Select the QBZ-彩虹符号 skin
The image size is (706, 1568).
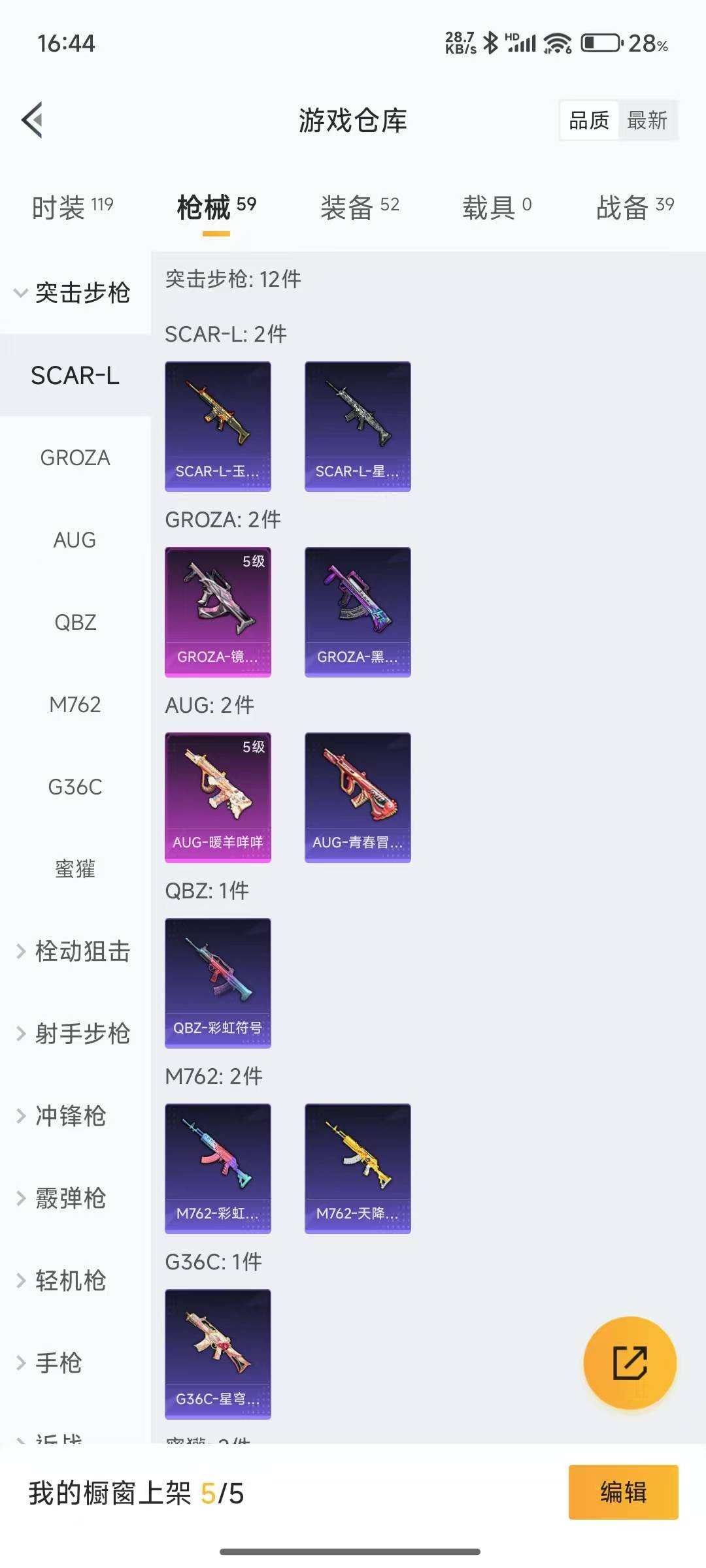pyautogui.click(x=218, y=983)
